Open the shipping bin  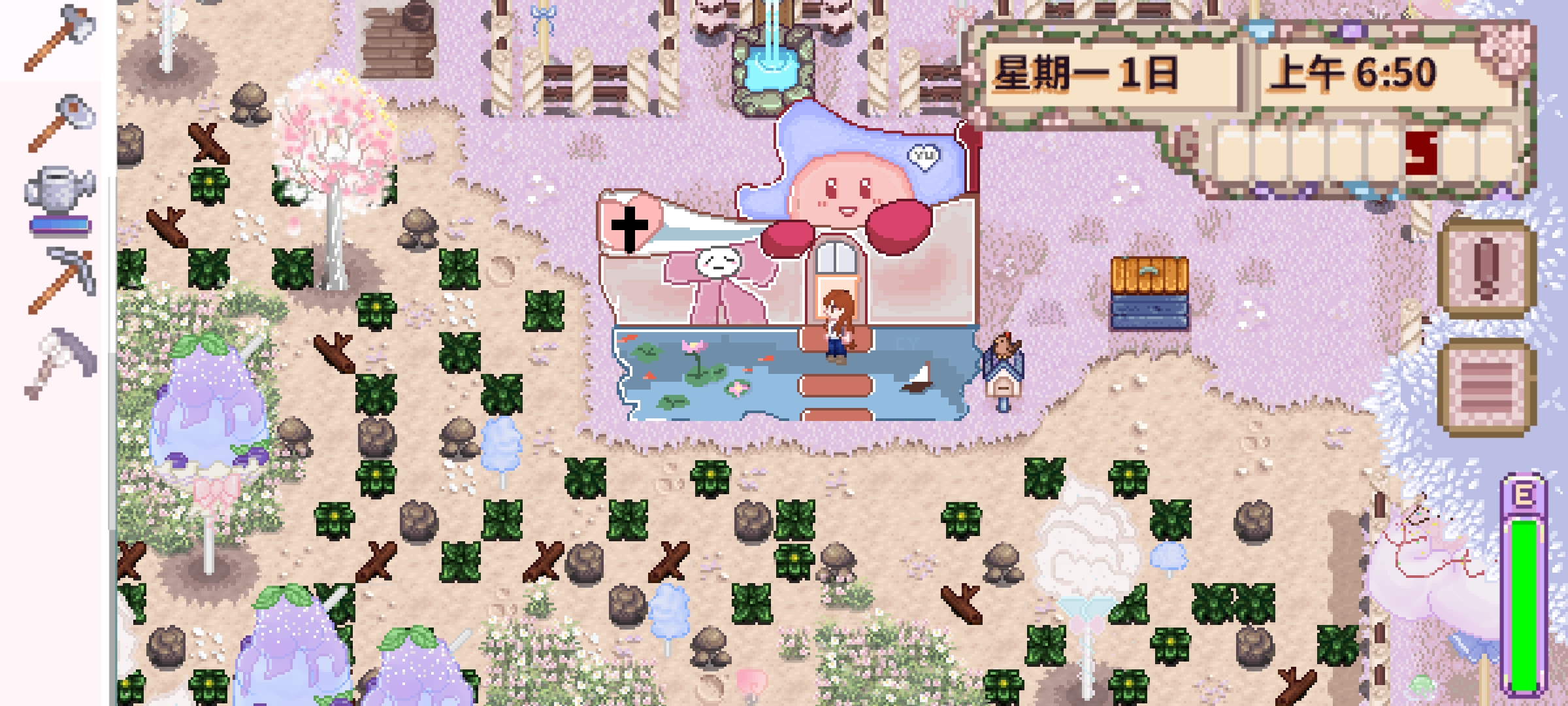point(1150,292)
